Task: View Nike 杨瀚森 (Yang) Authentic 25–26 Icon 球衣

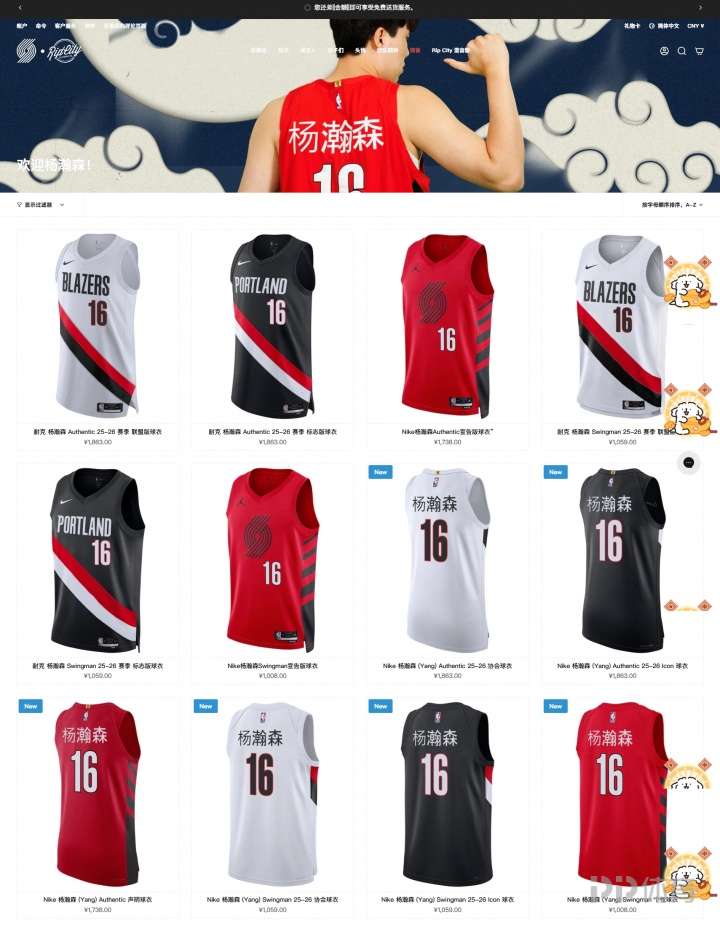Action: click(622, 560)
